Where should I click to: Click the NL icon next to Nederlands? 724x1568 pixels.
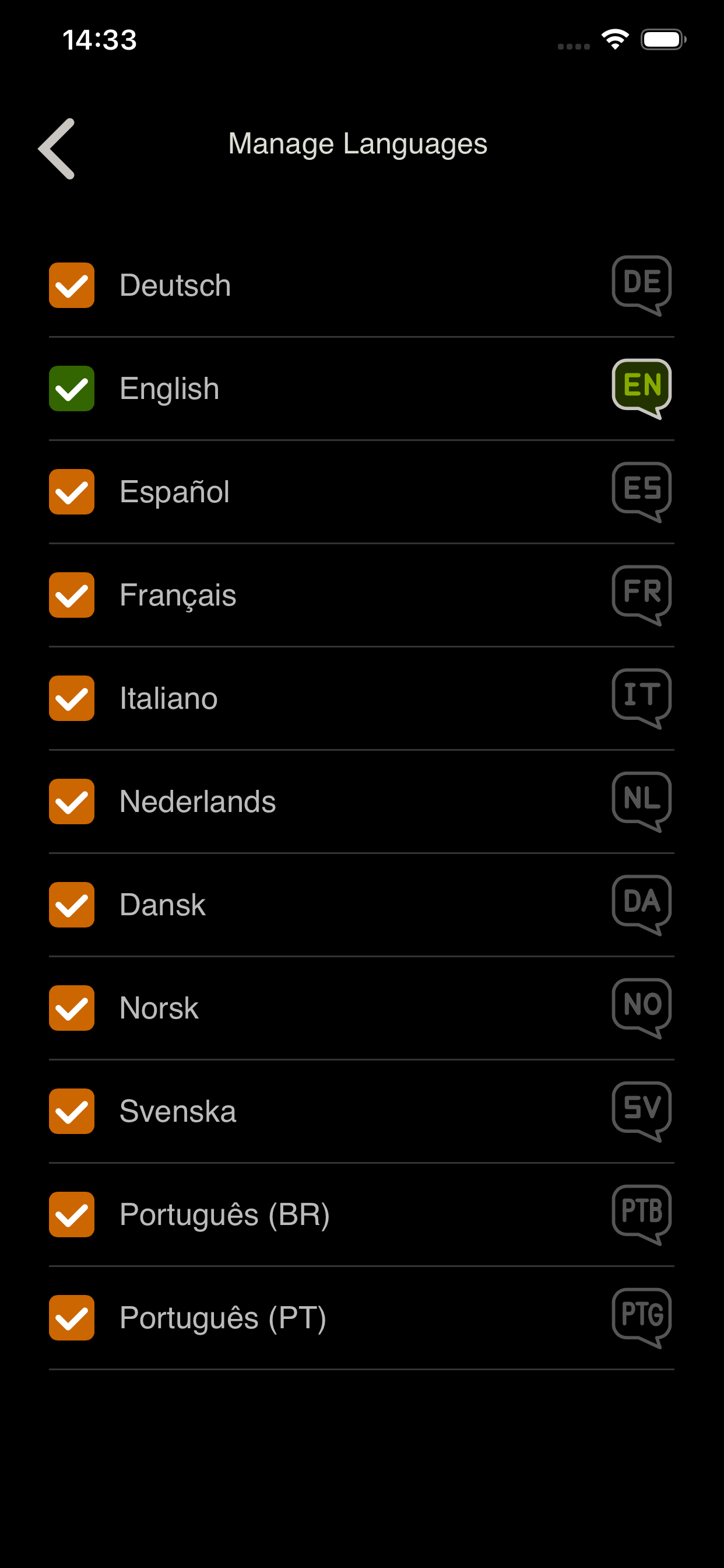point(641,800)
